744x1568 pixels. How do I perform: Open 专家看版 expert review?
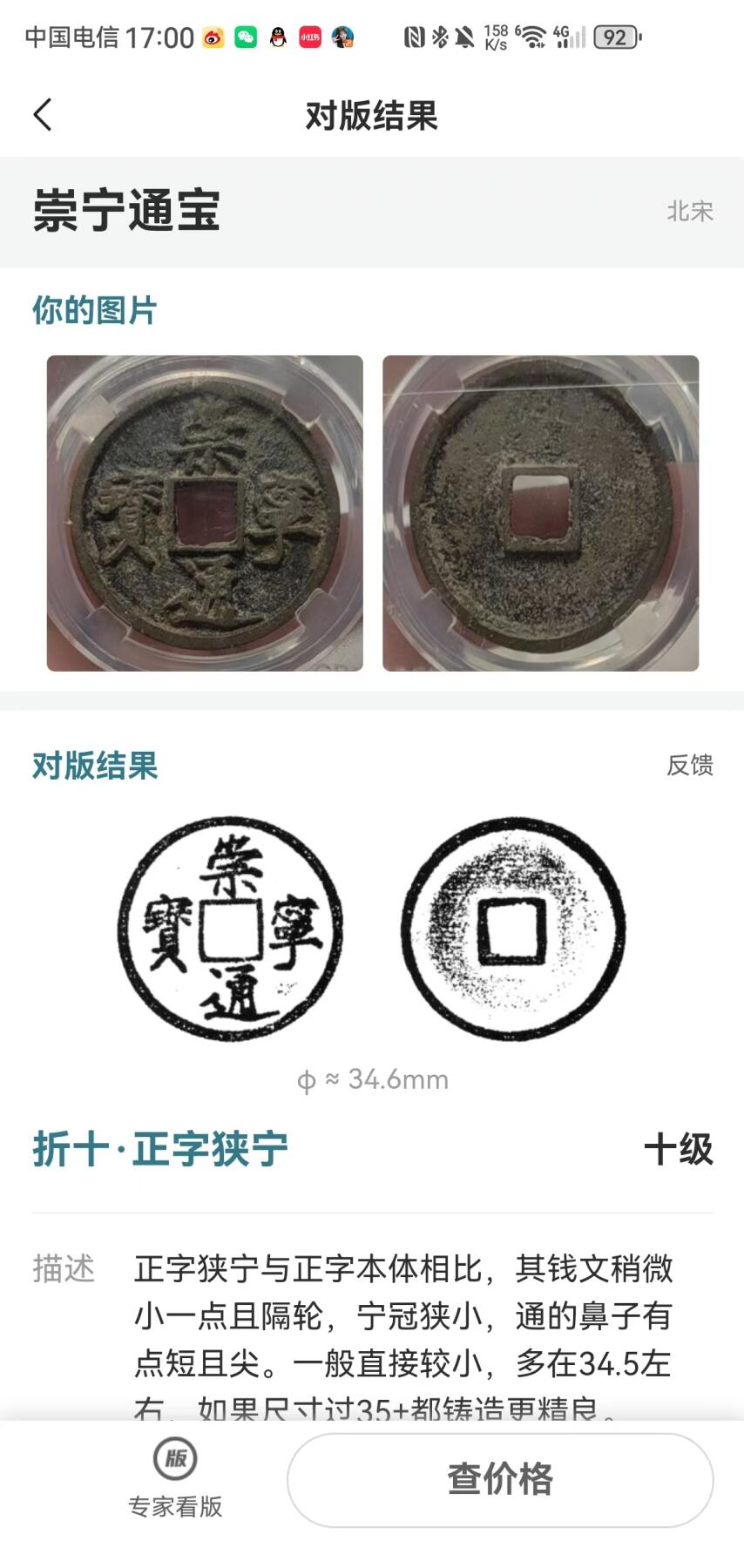tap(175, 1478)
